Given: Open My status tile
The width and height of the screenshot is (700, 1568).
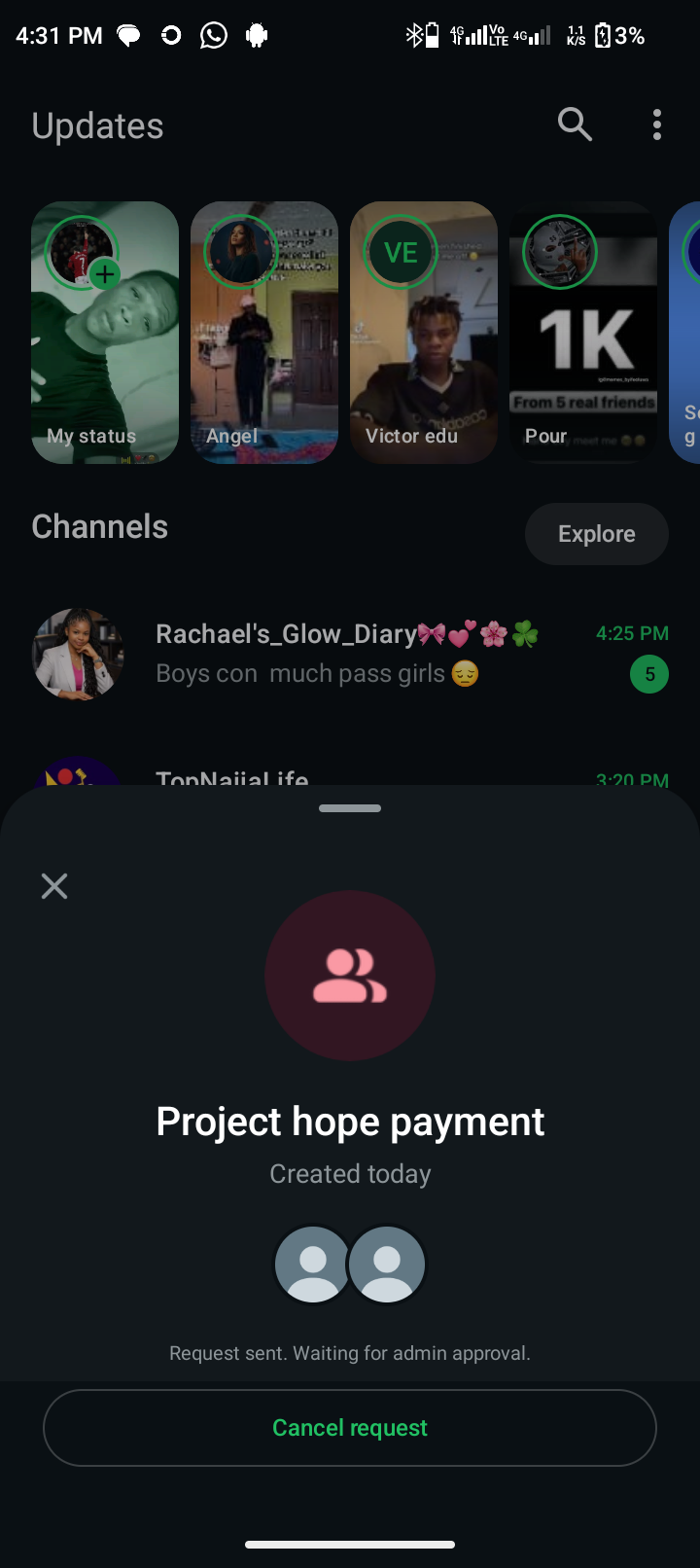Looking at the screenshot, I should coord(105,333).
